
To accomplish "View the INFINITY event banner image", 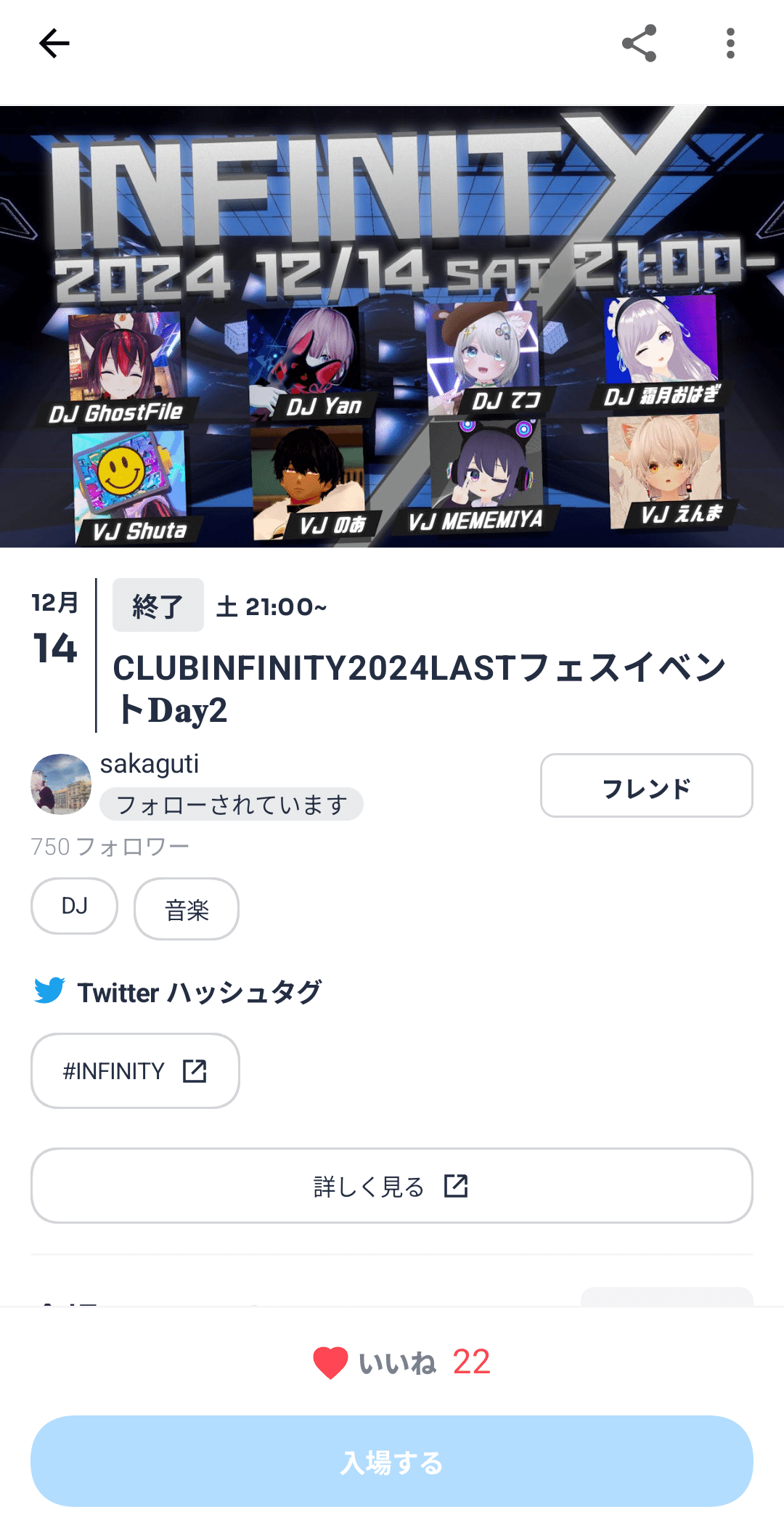I will 392,327.
